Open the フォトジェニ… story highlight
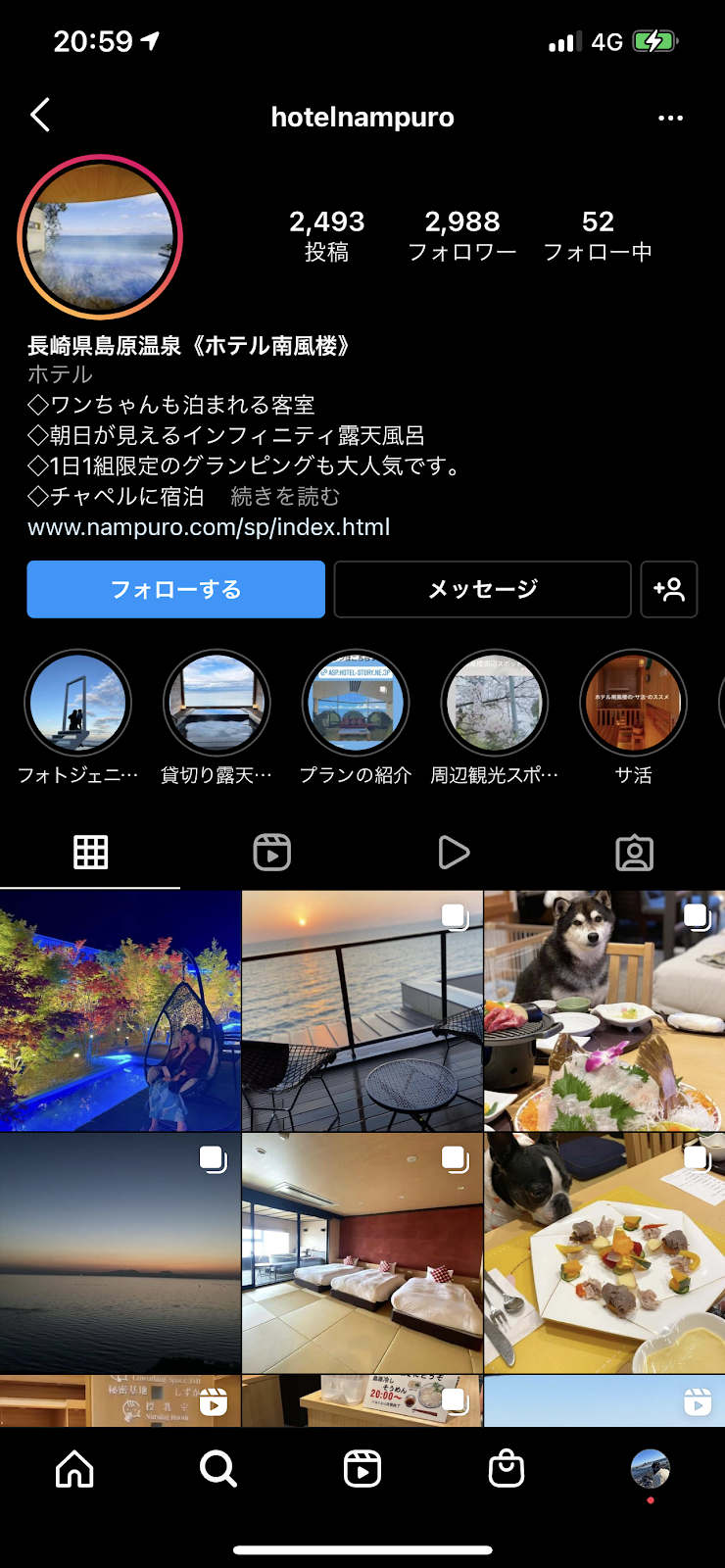This screenshot has height=1568, width=725. click(x=77, y=704)
